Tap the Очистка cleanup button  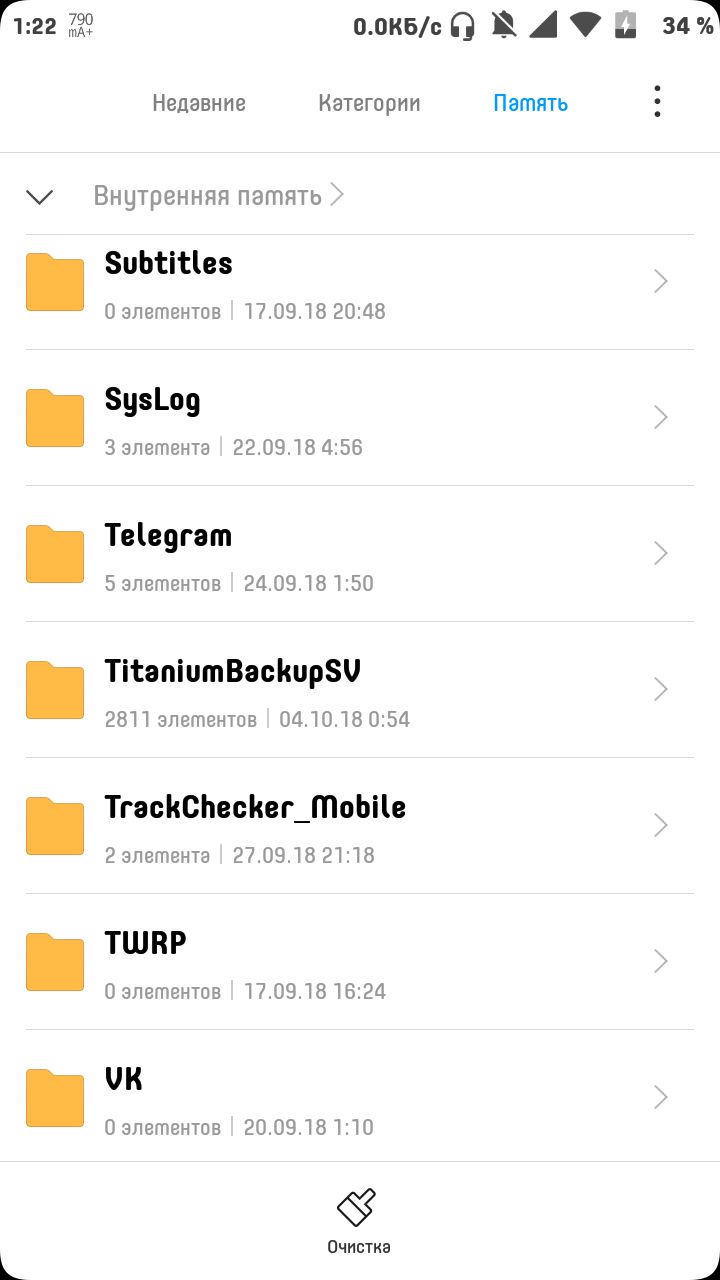[358, 1222]
